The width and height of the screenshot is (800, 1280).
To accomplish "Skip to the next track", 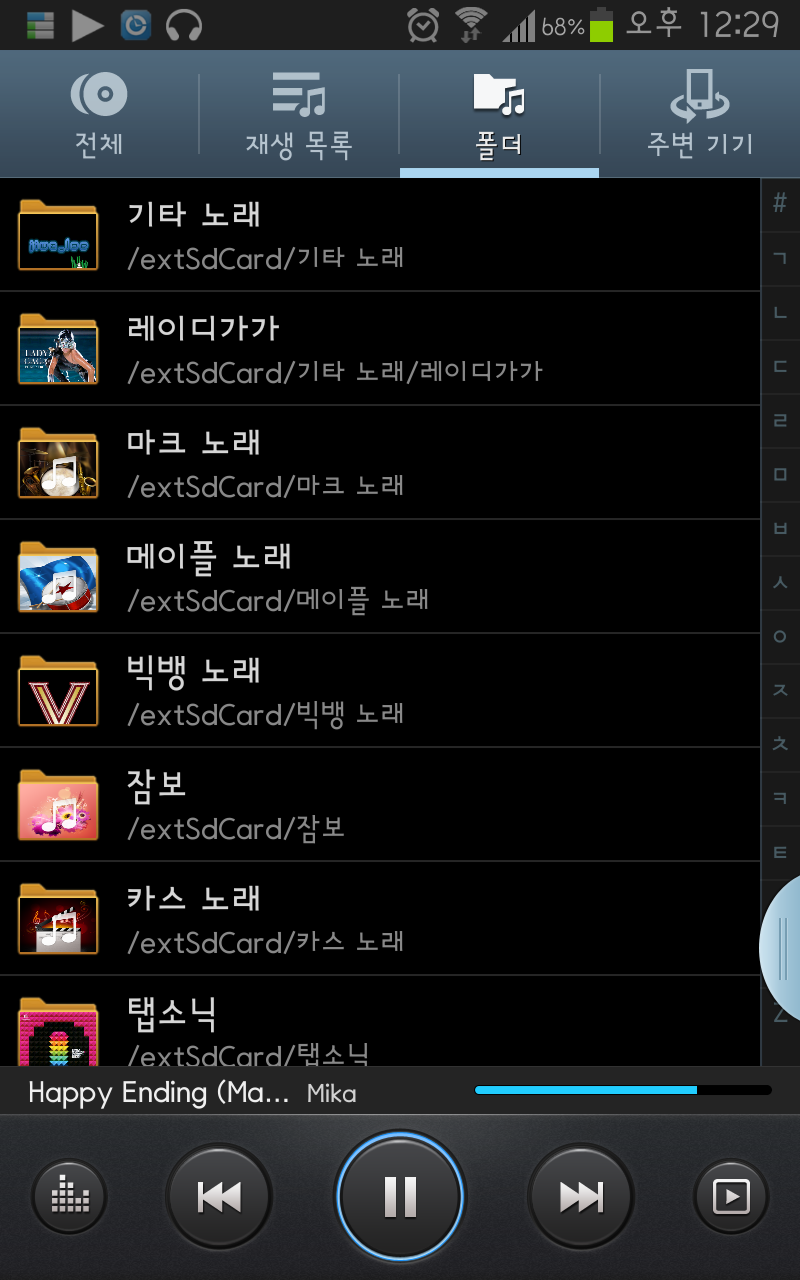I will click(x=581, y=1196).
